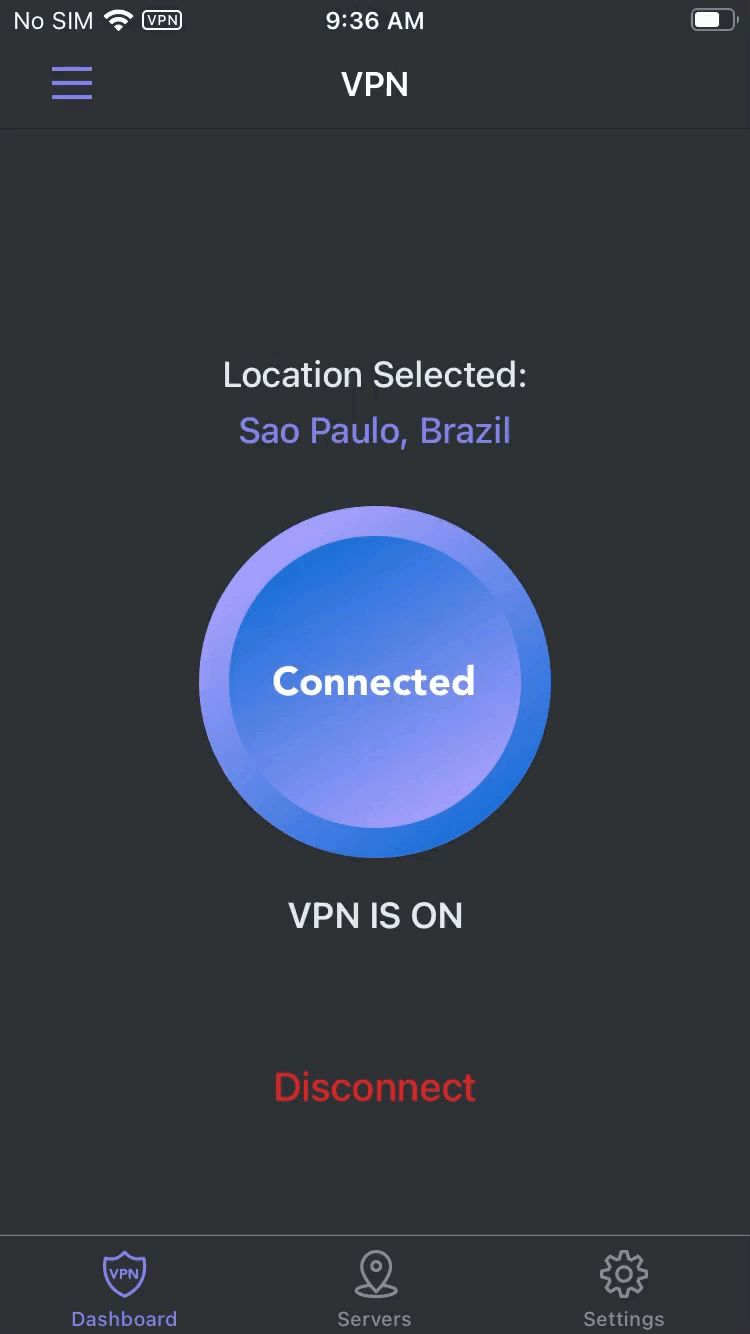
Task: Disconnect the VPN
Action: coord(375,1087)
